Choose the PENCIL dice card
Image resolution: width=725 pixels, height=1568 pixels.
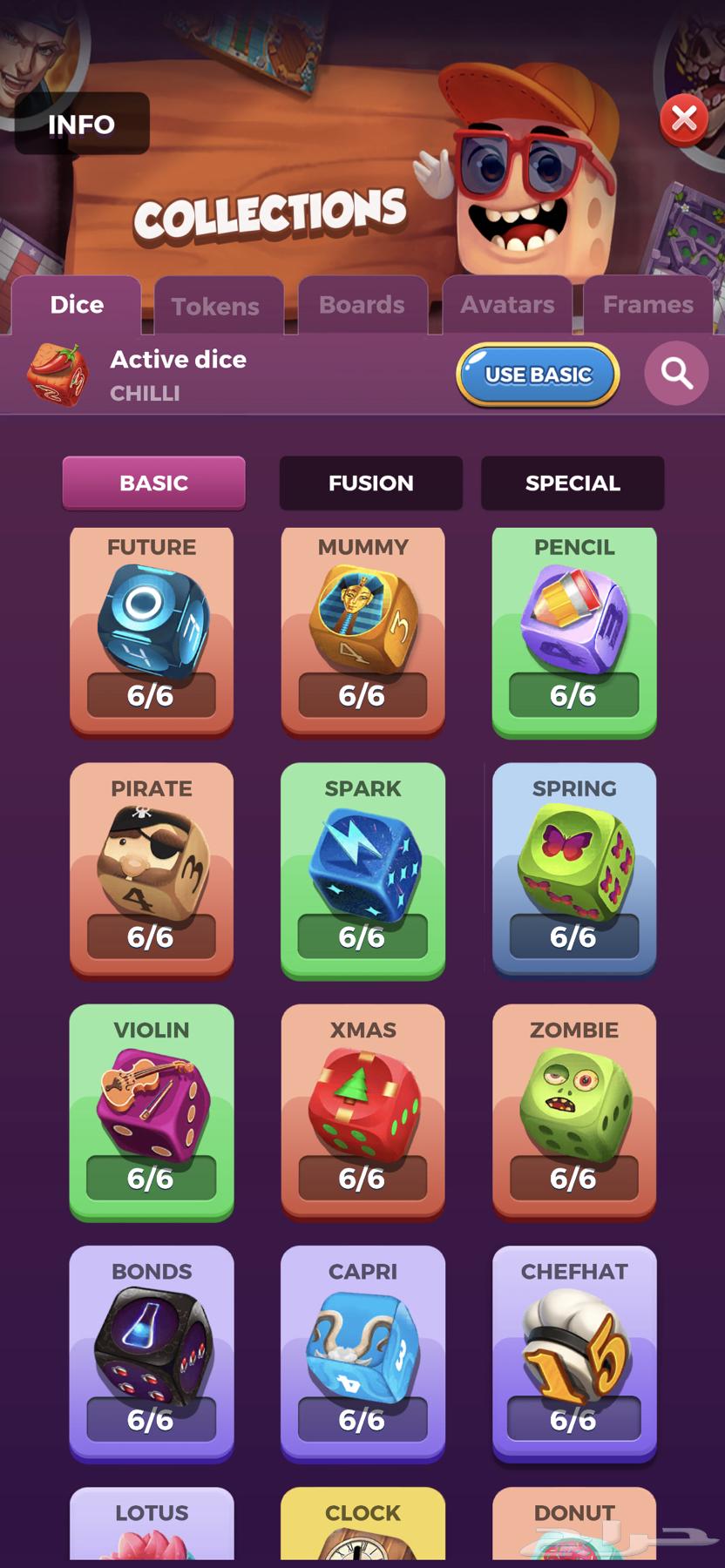point(574,629)
